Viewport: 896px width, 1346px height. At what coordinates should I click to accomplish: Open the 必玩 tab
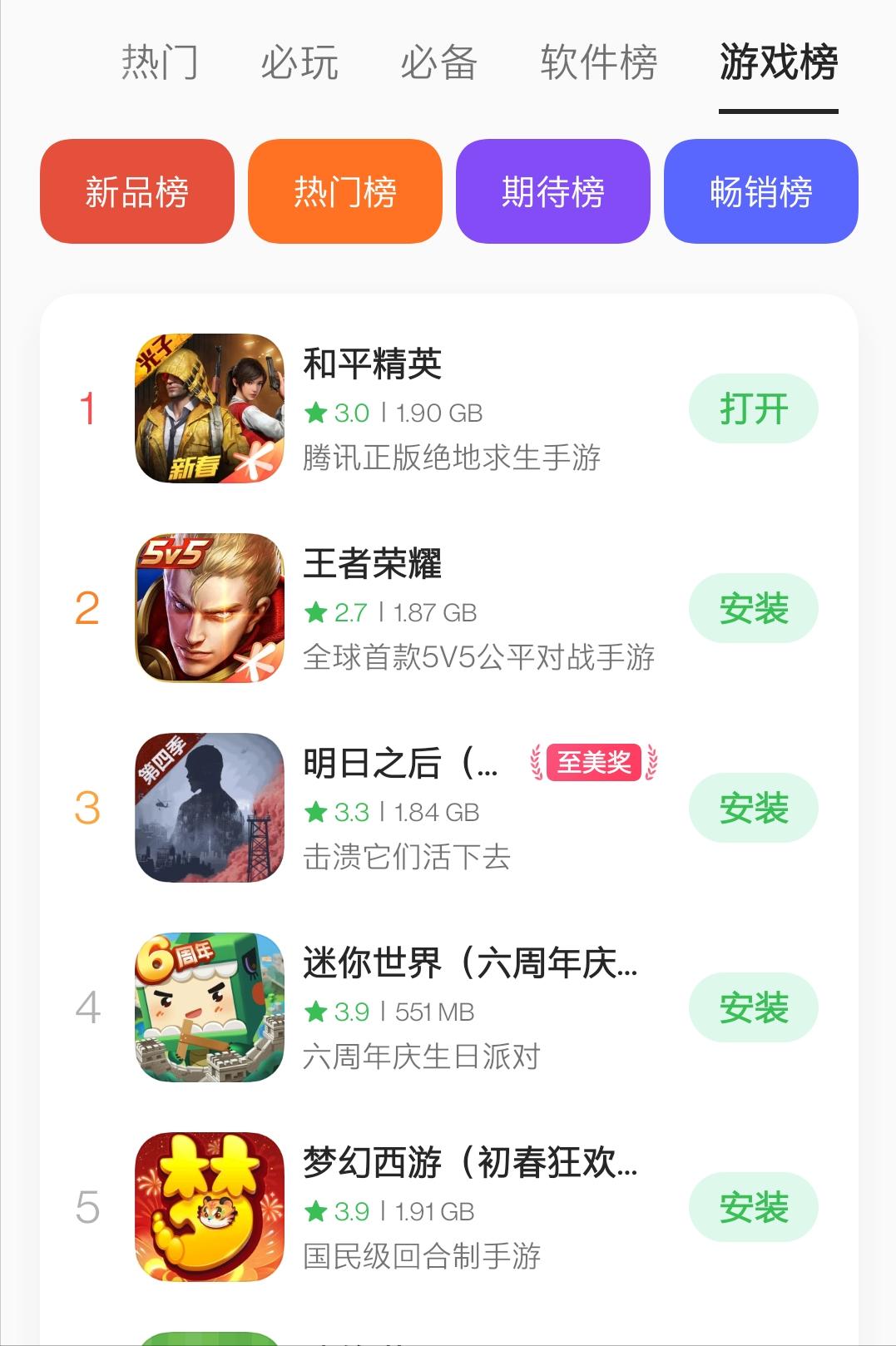pos(299,63)
